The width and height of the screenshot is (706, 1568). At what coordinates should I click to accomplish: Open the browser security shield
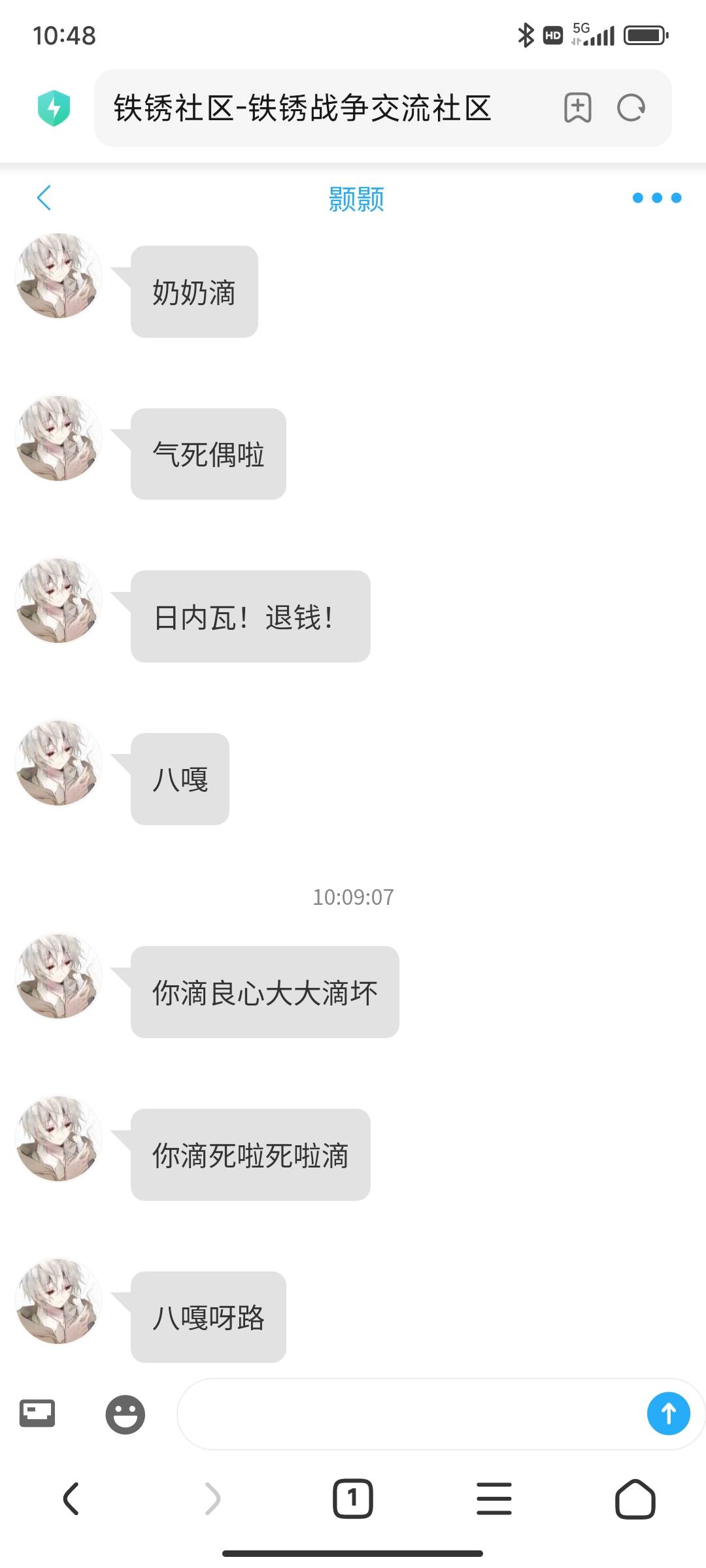point(54,108)
